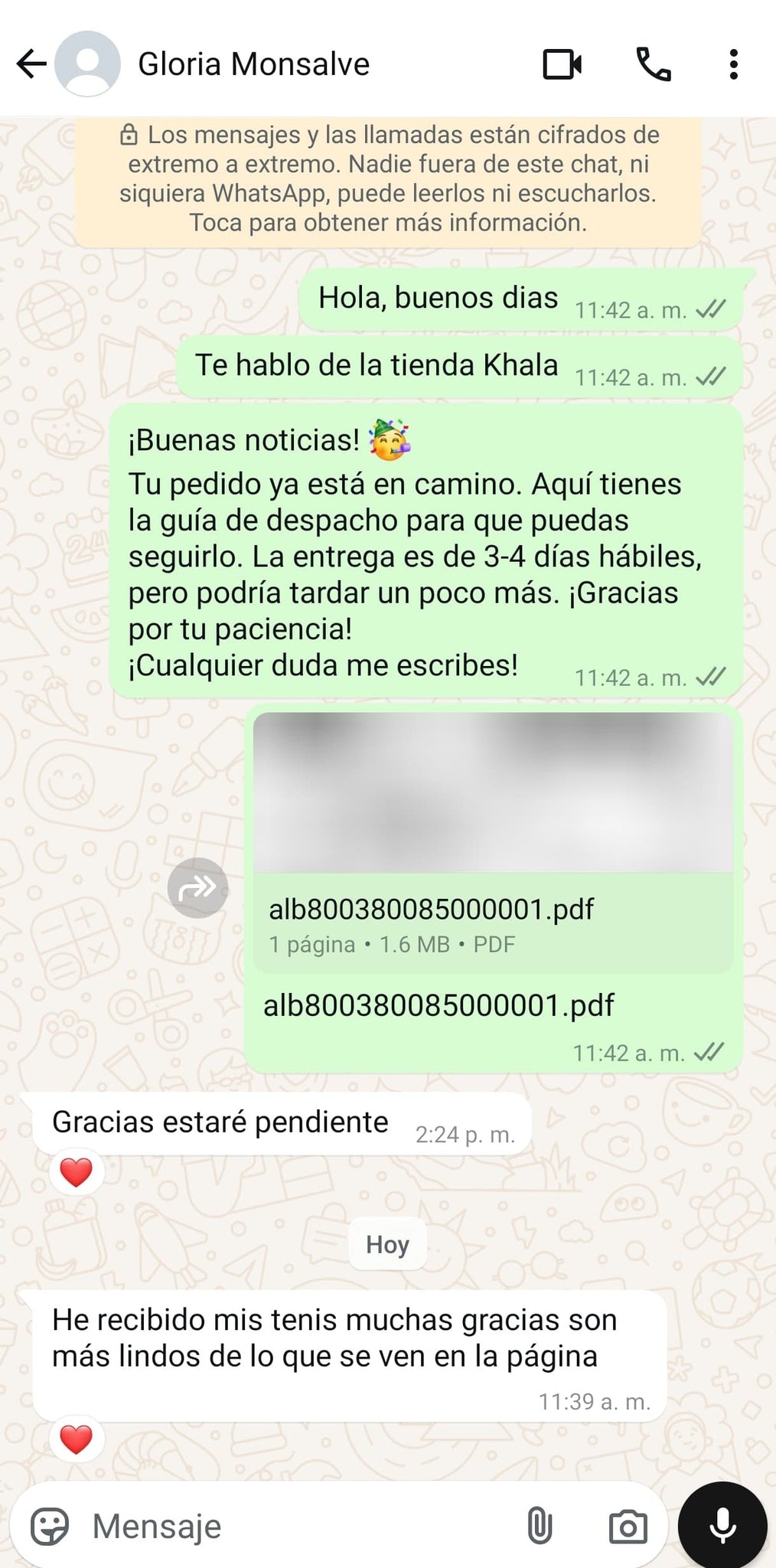
Task: Open the alb800380085000001.pdf document
Action: point(493,842)
